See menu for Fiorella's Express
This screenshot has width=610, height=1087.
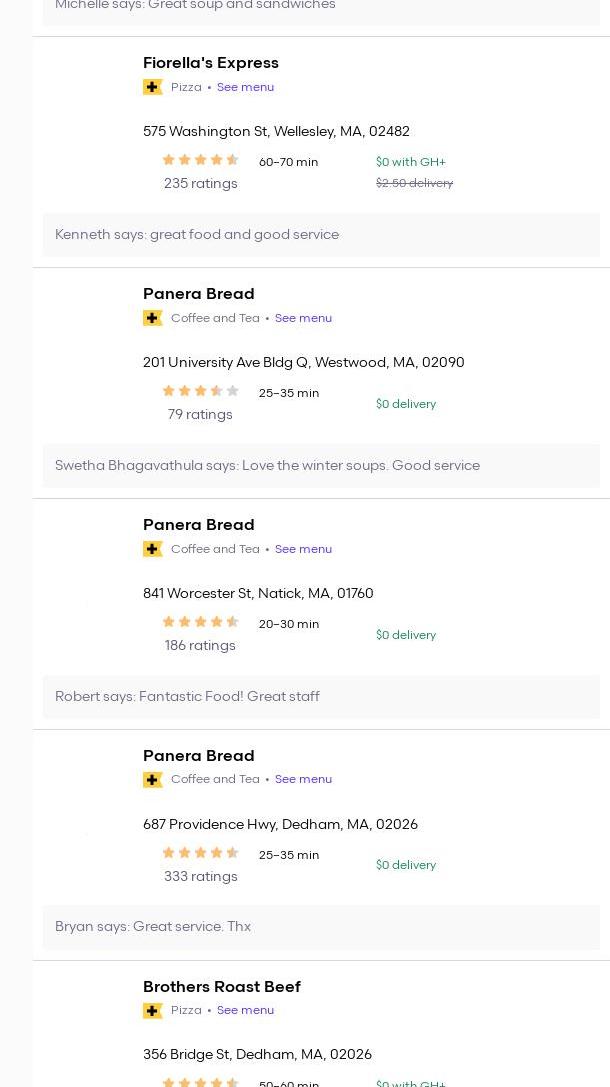[245, 87]
